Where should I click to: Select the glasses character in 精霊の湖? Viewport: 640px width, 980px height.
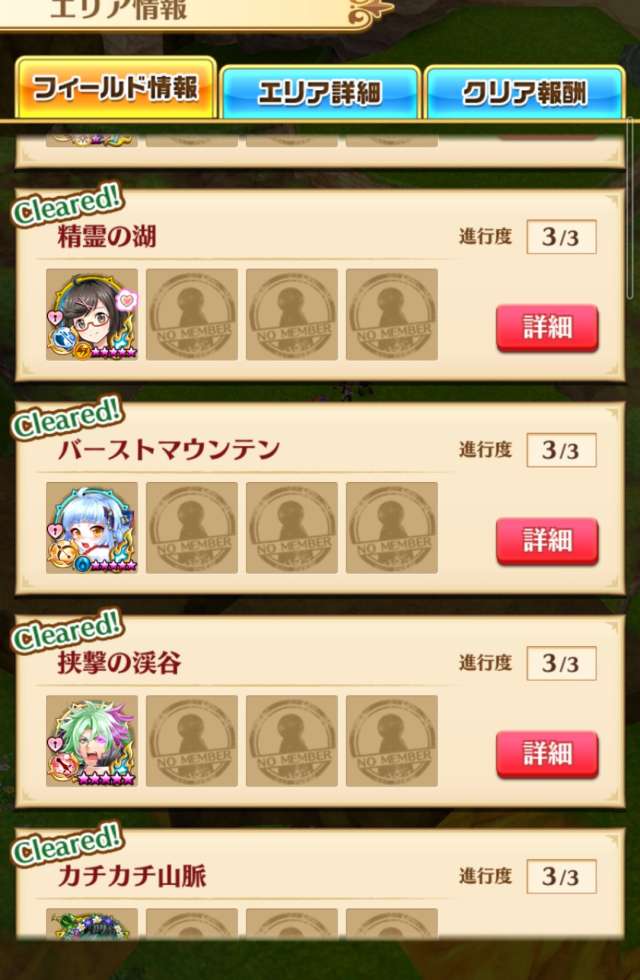tap(92, 314)
